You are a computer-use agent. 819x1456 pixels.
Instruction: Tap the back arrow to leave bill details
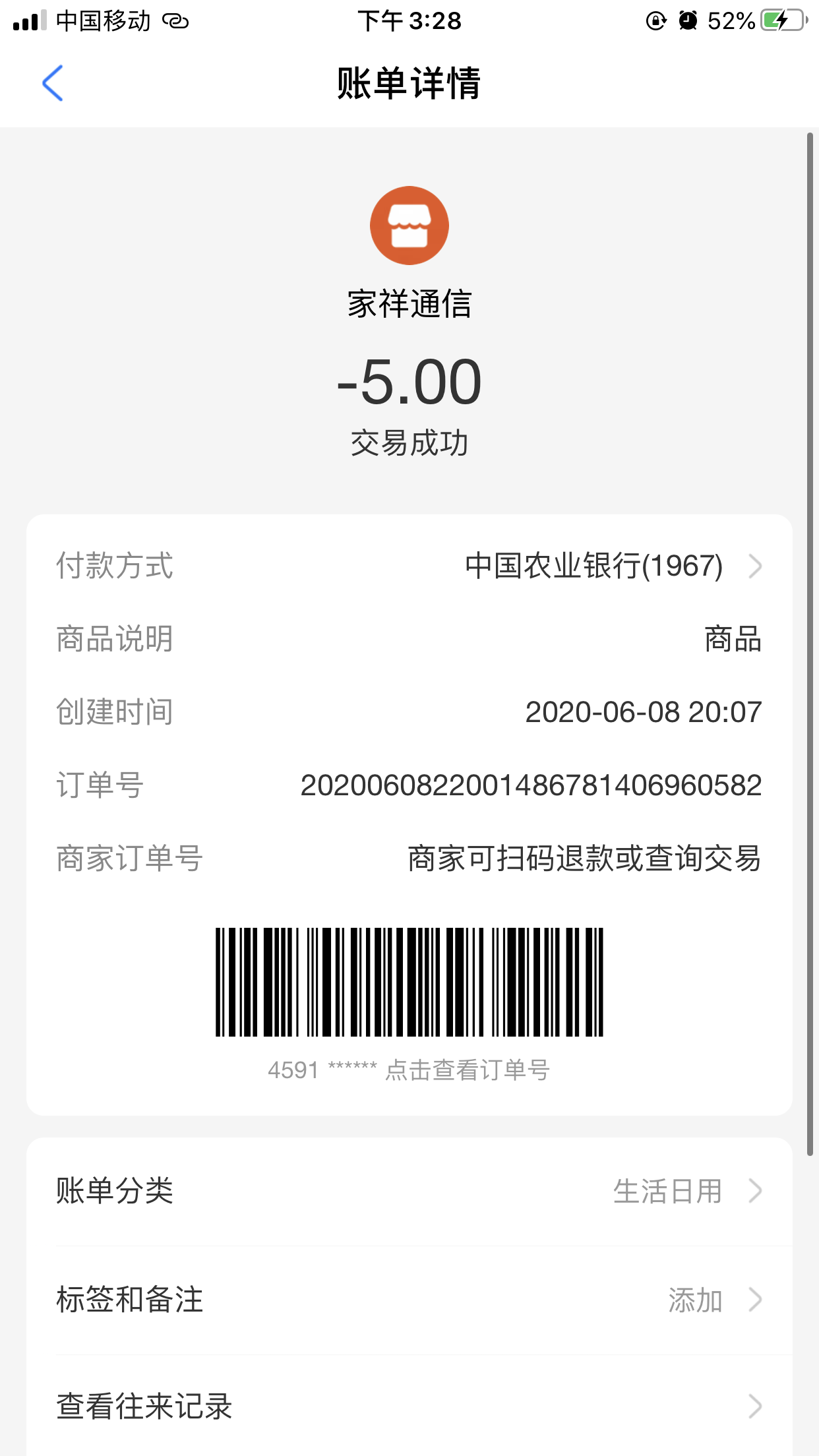(x=51, y=83)
